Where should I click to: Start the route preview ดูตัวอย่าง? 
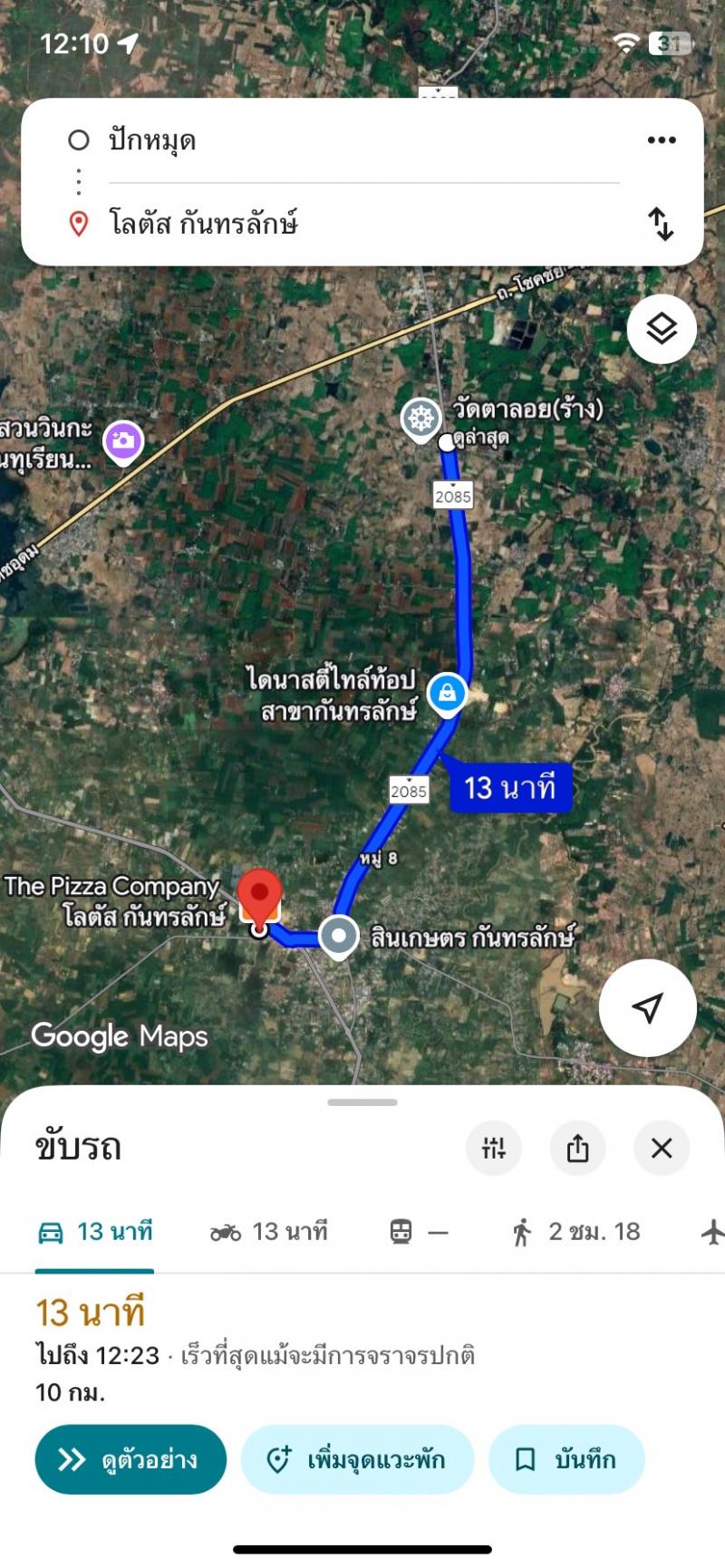click(x=130, y=1459)
